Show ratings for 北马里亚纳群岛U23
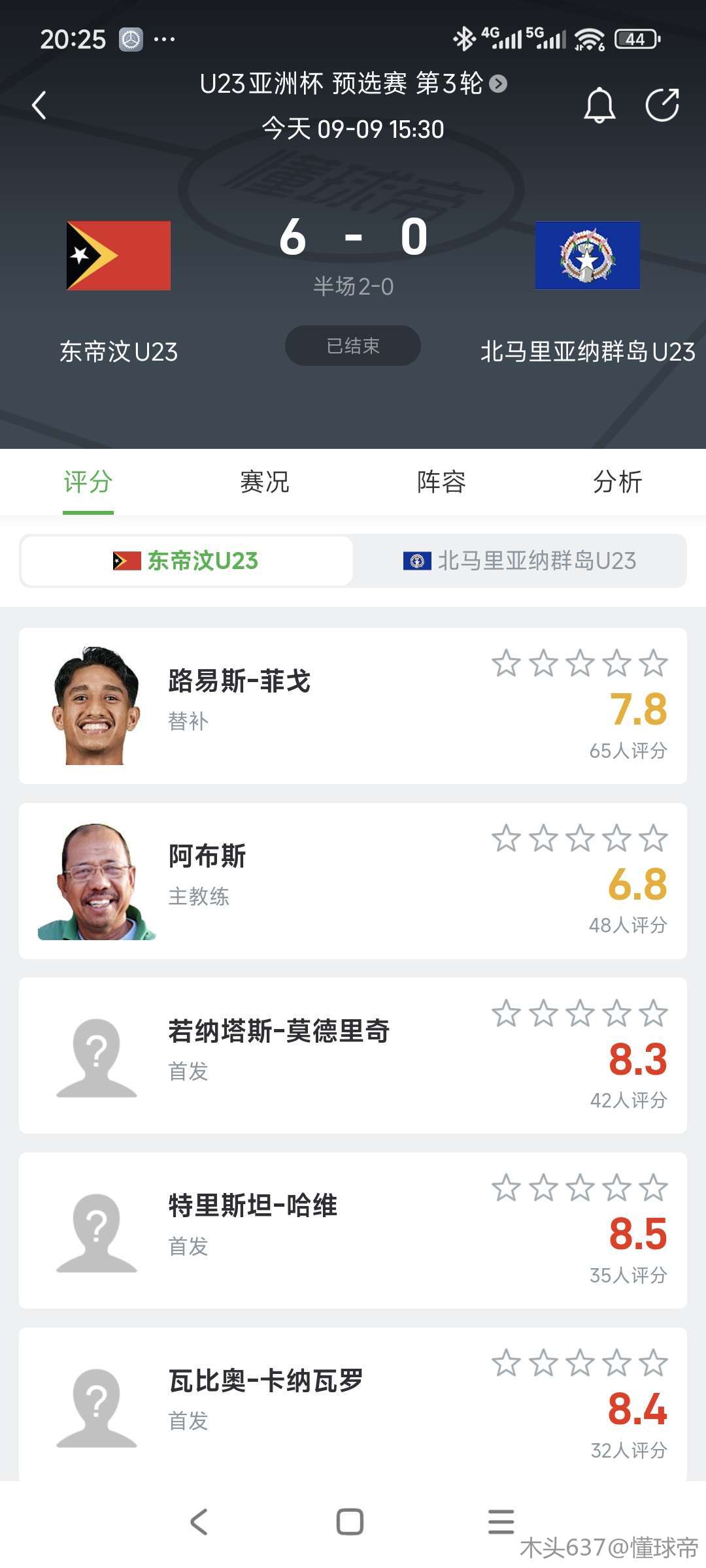 520,561
